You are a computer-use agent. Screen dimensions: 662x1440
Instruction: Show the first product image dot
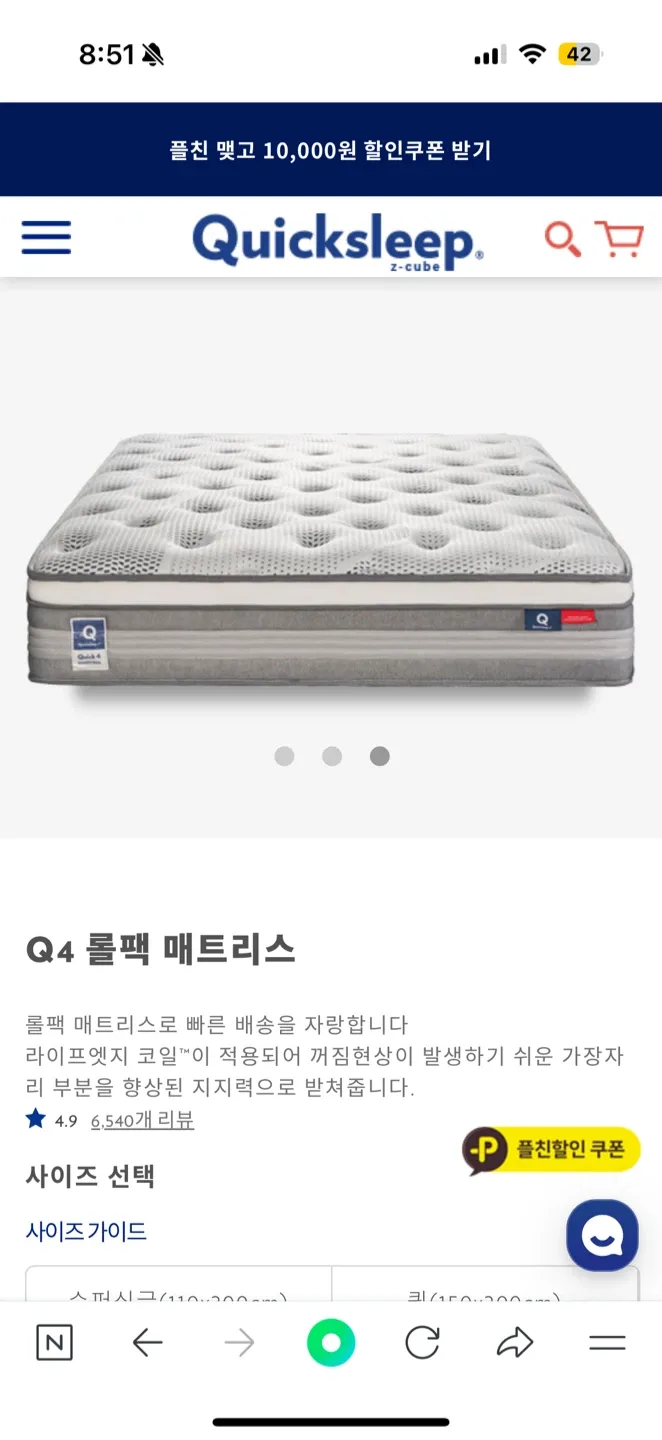284,756
